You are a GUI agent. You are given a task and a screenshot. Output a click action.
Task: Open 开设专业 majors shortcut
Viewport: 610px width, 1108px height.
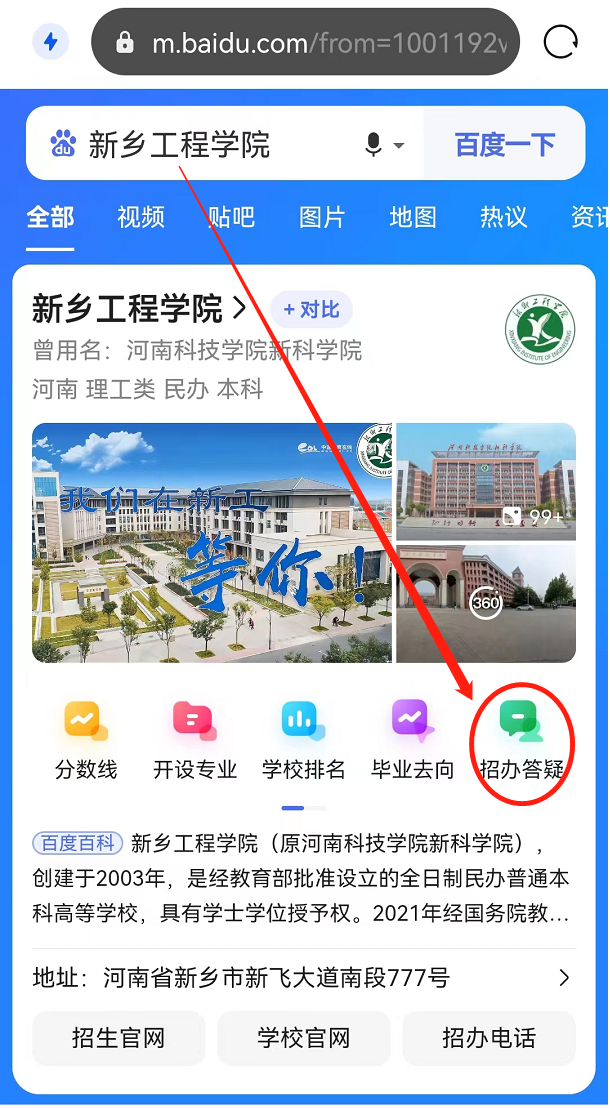click(x=195, y=740)
